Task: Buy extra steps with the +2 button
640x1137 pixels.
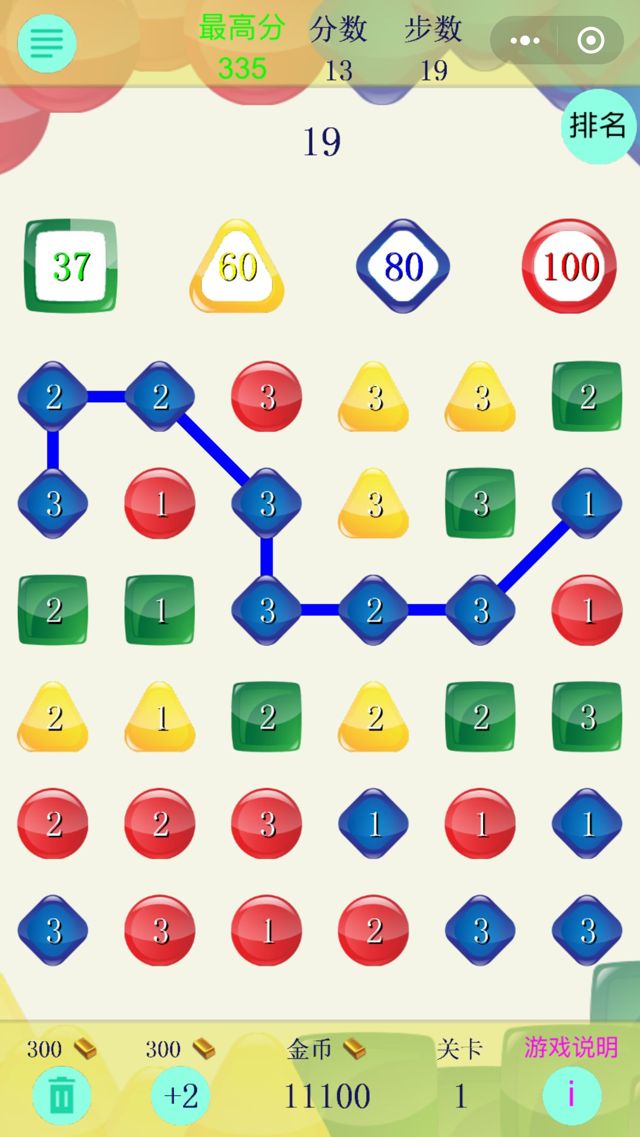Action: (181, 1096)
